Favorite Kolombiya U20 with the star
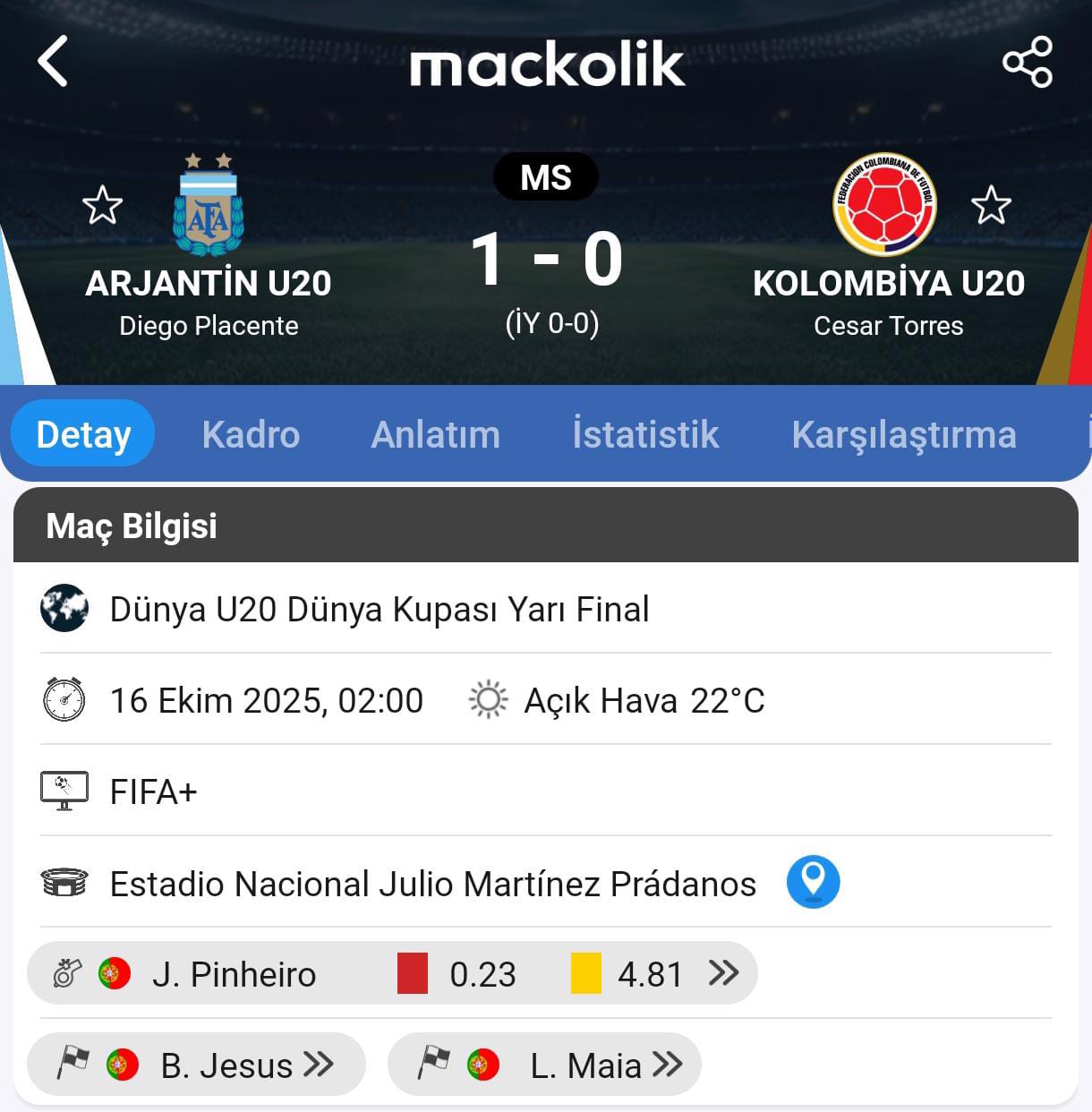 [x=991, y=206]
